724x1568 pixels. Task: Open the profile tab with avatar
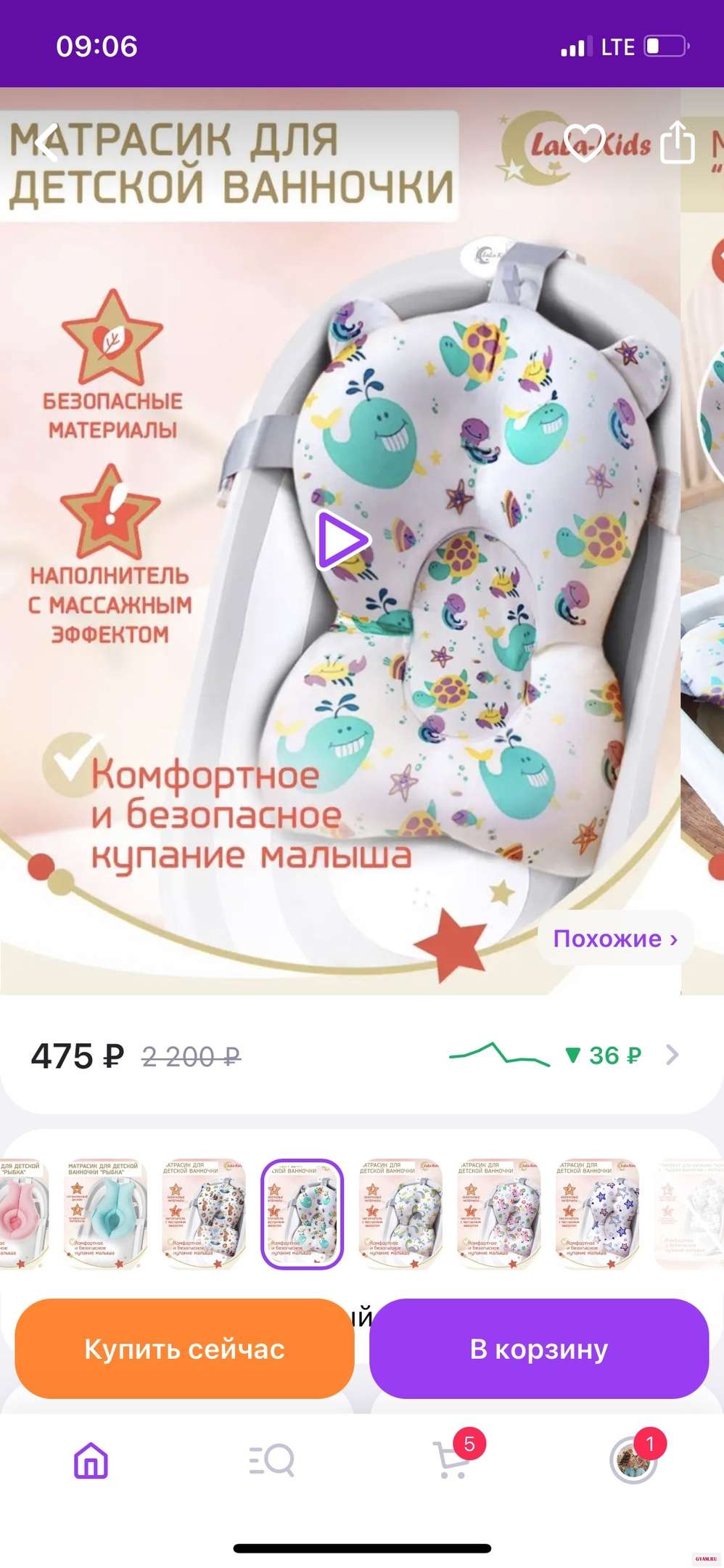[x=633, y=1461]
